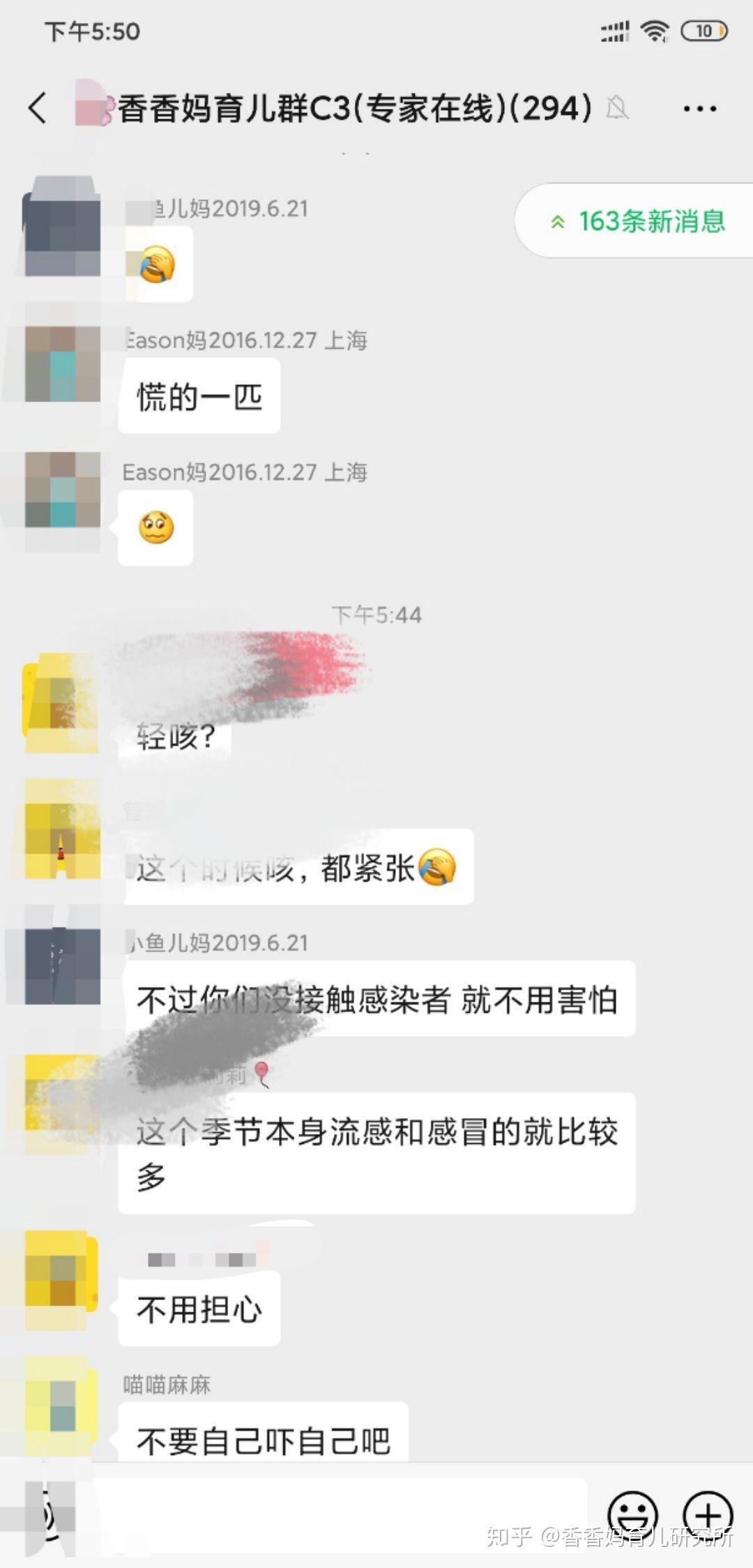
Task: Open 喵喵麻麻's profile avatar
Action: pos(63,1404)
